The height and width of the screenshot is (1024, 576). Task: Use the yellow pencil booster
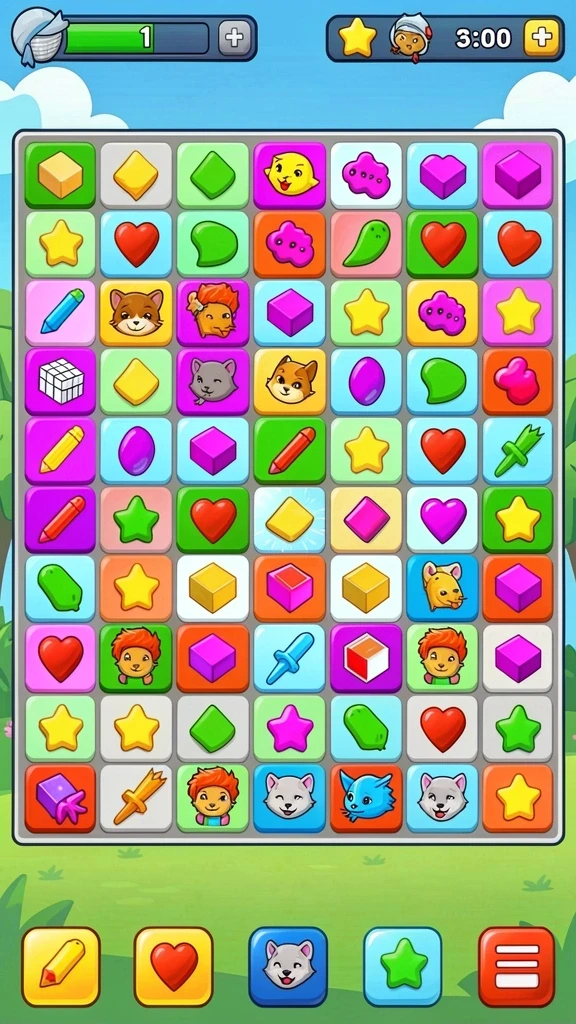61,966
